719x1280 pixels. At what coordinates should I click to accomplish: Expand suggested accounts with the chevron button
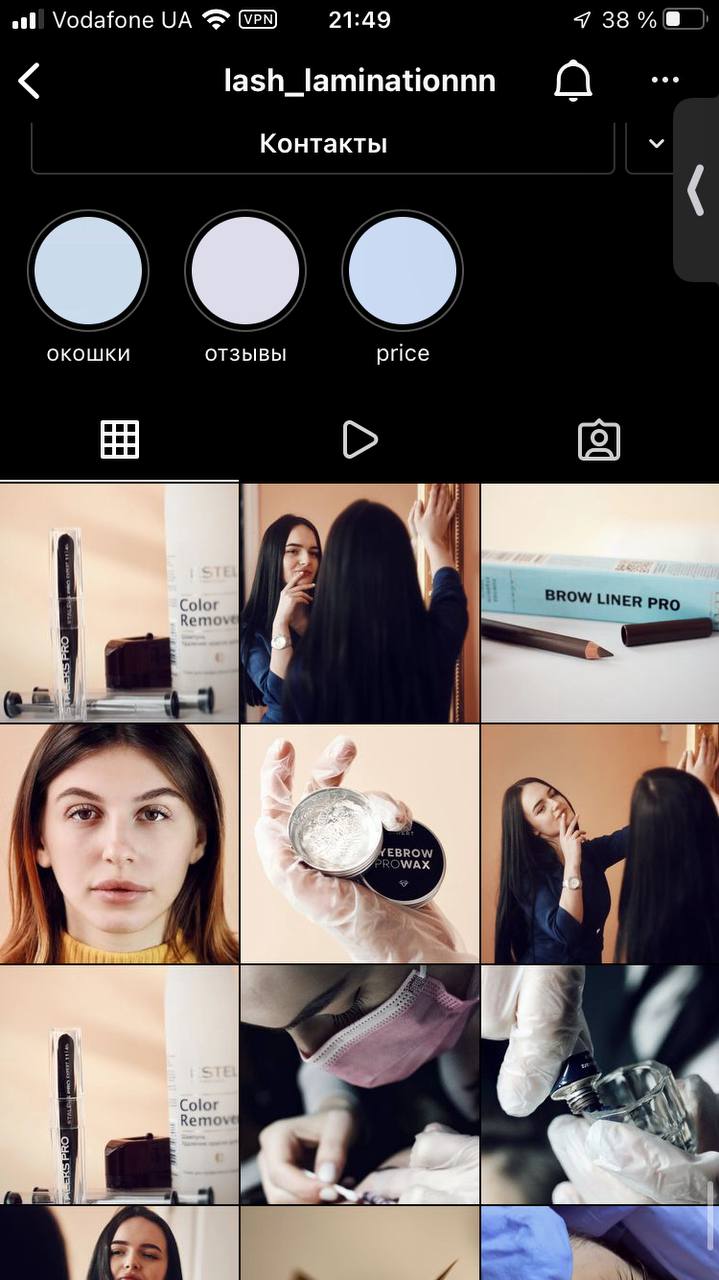657,144
